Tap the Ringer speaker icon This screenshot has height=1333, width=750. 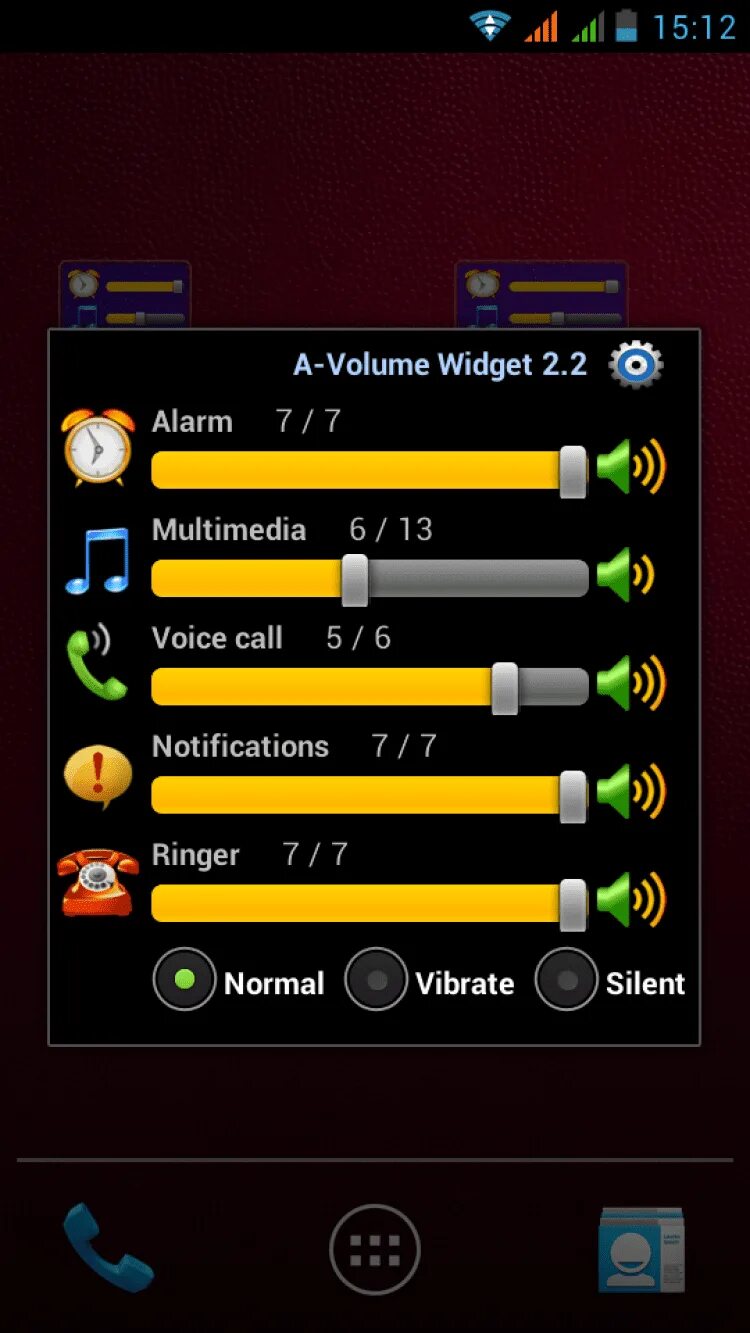coord(631,899)
